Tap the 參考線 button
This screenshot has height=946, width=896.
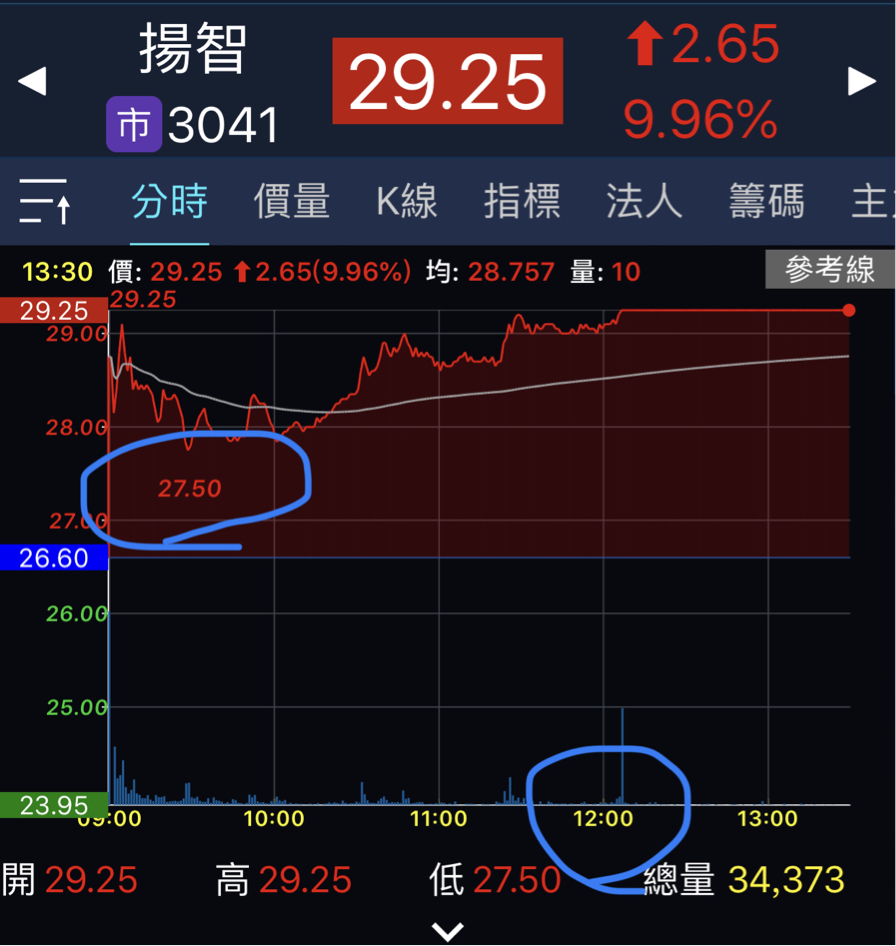coord(829,269)
